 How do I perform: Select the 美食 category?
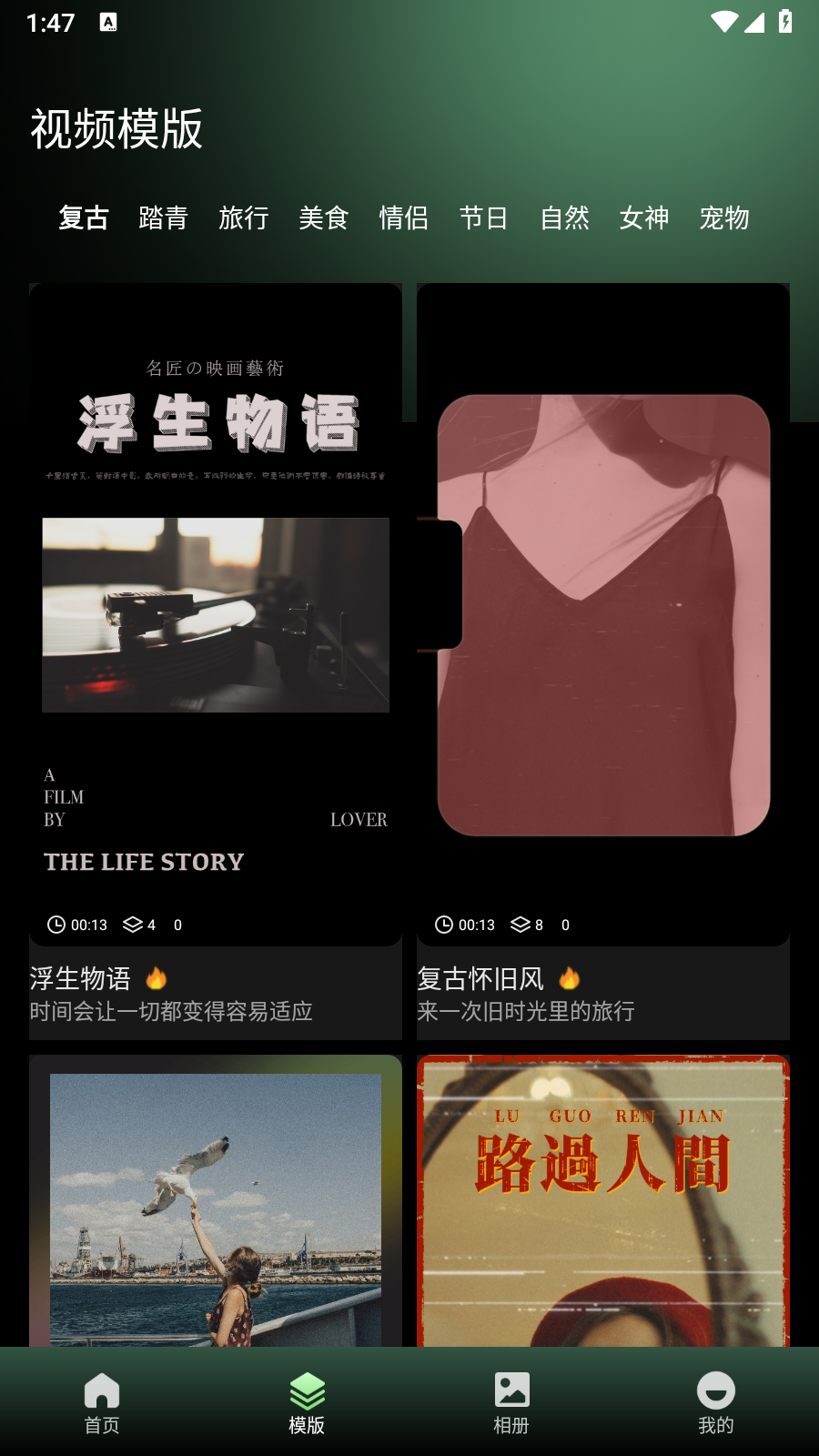pos(324,218)
